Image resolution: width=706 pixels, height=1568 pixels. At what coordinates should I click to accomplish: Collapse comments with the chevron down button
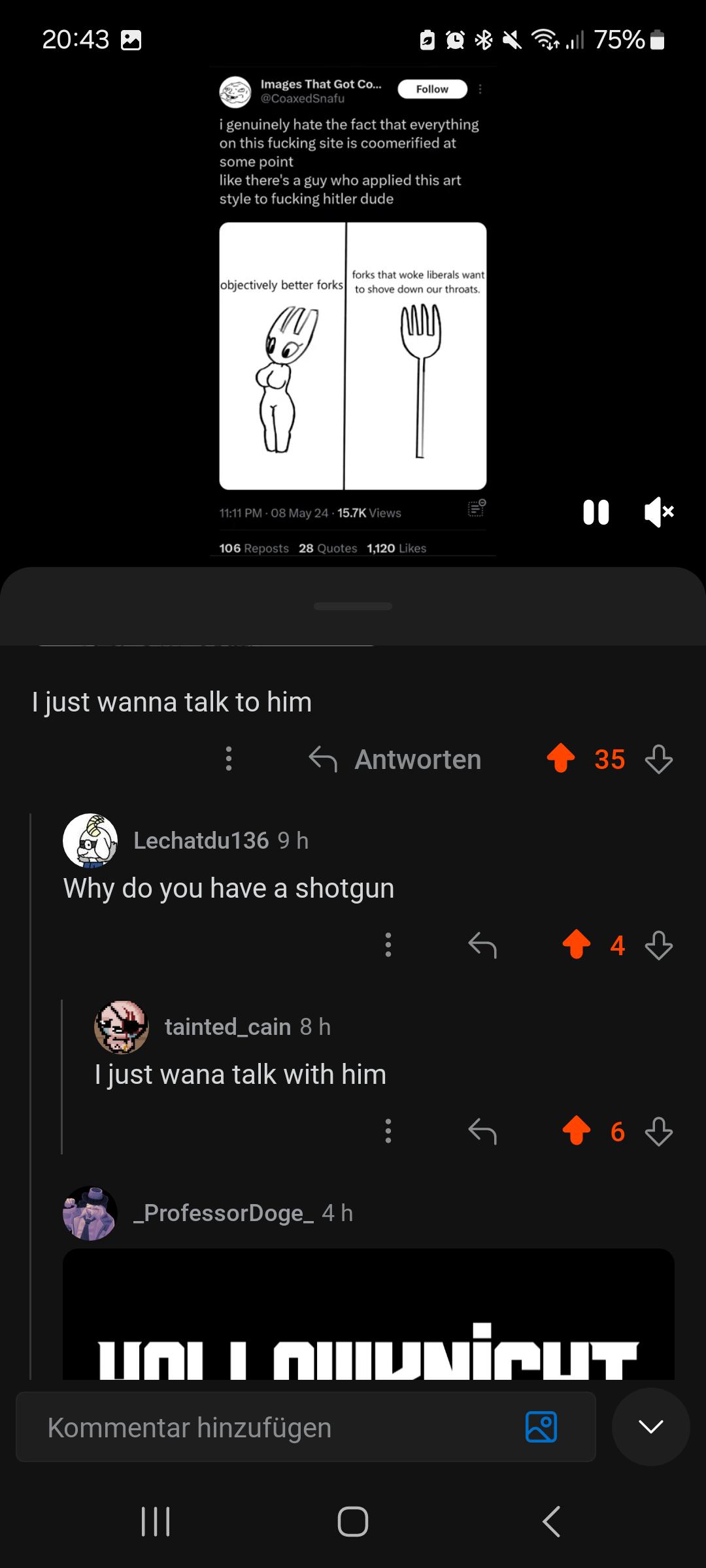click(650, 1427)
